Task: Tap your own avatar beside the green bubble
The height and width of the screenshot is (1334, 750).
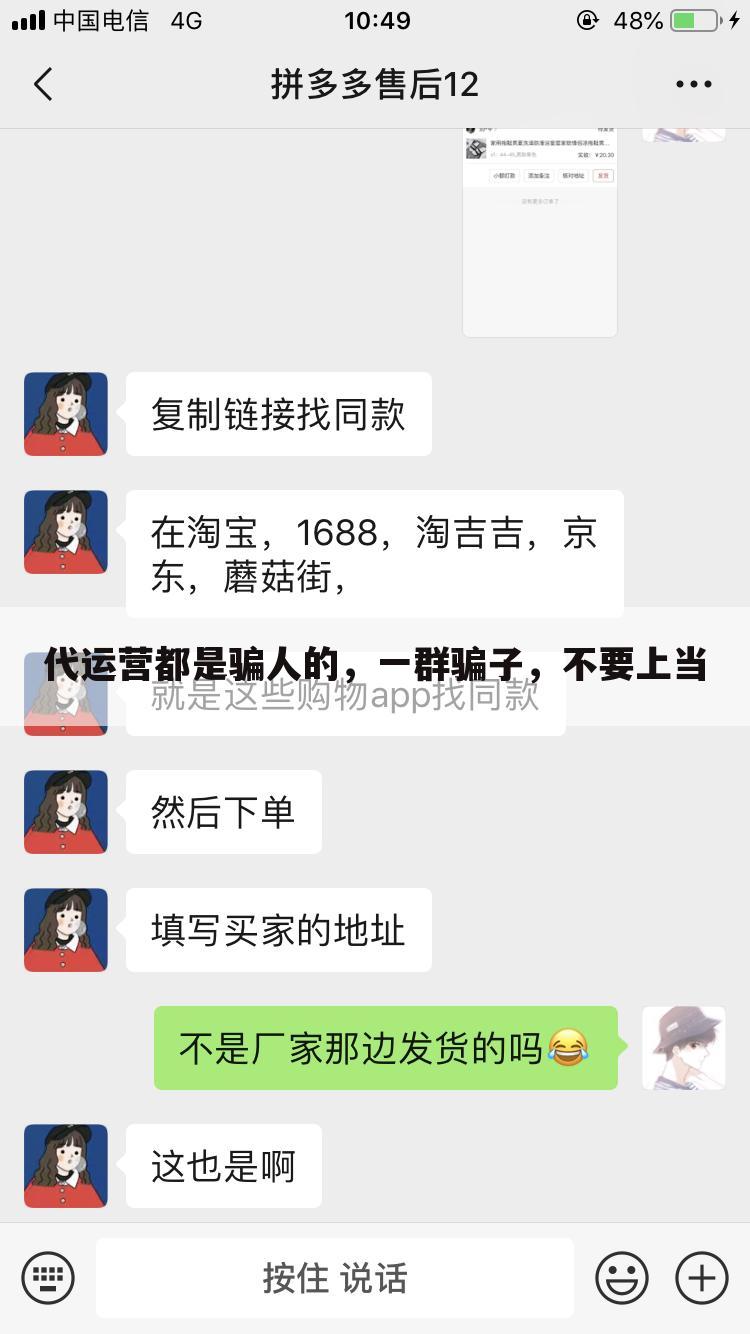Action: (684, 1047)
